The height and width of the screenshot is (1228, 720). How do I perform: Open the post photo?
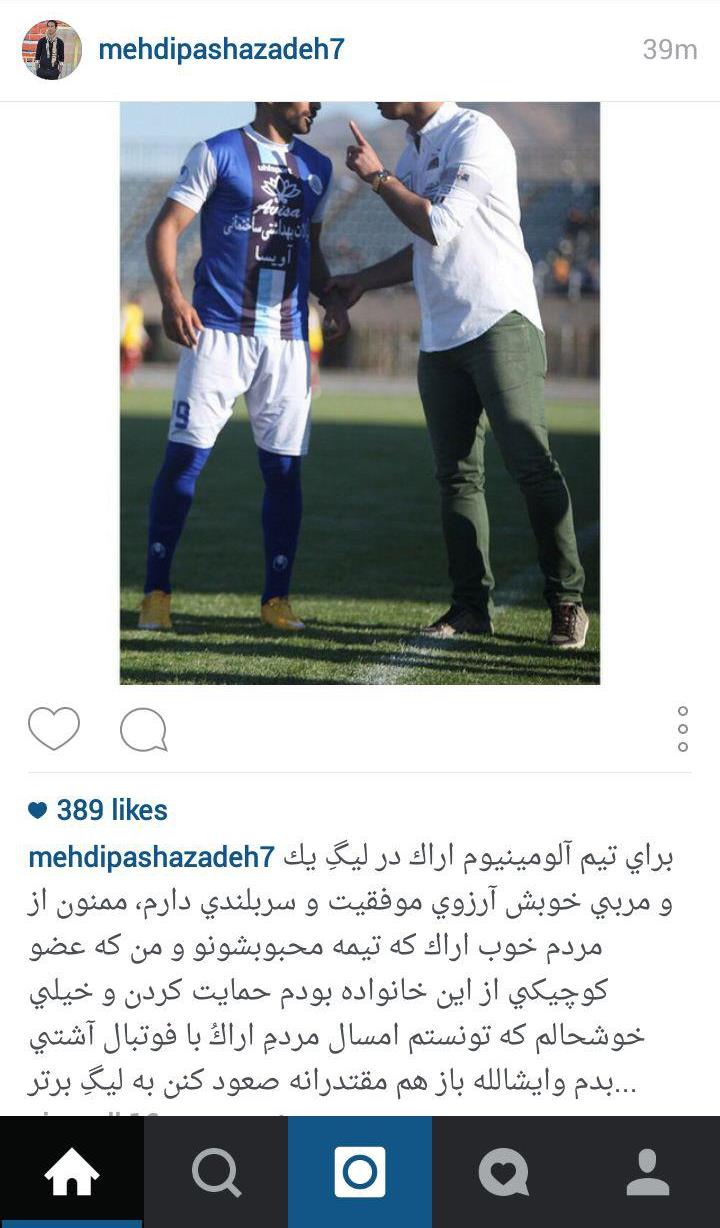[360, 393]
